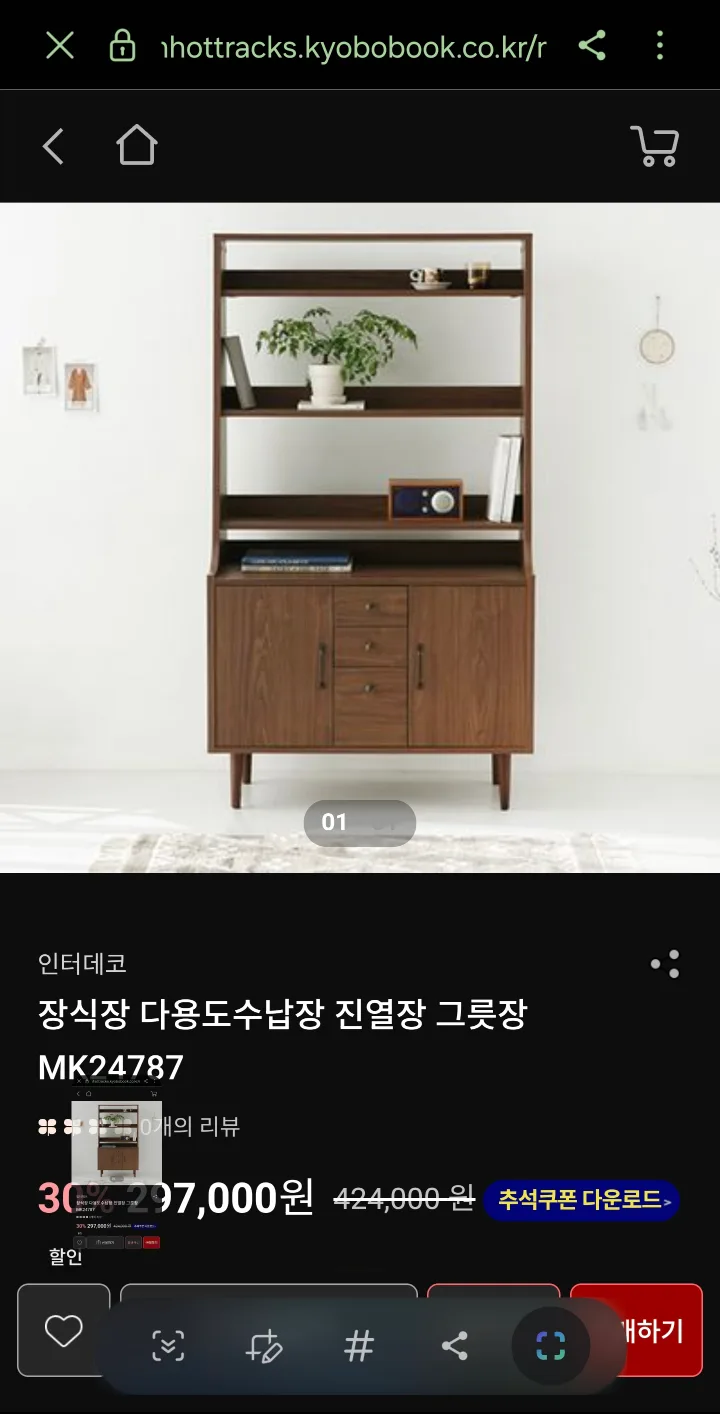Open smart select capture tool
Image resolution: width=720 pixels, height=1414 pixels.
(x=550, y=1346)
